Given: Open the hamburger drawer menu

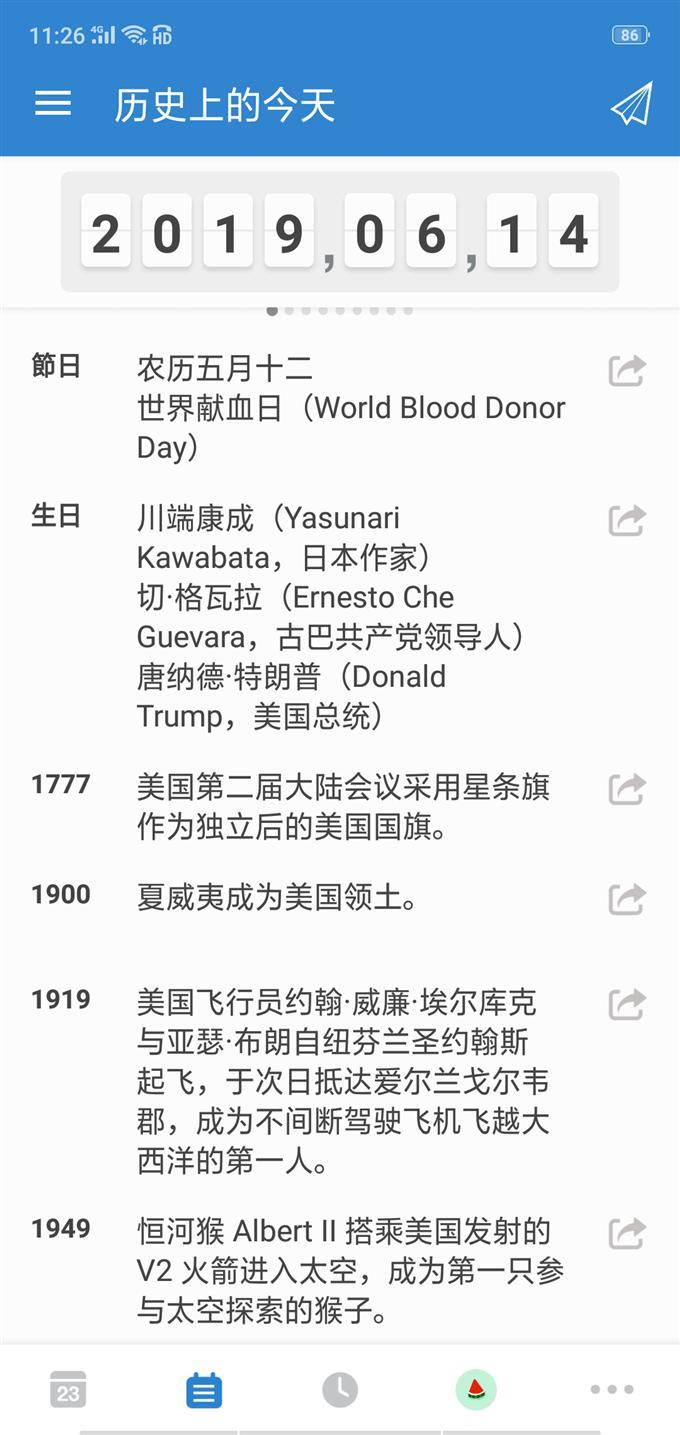Looking at the screenshot, I should [x=53, y=104].
